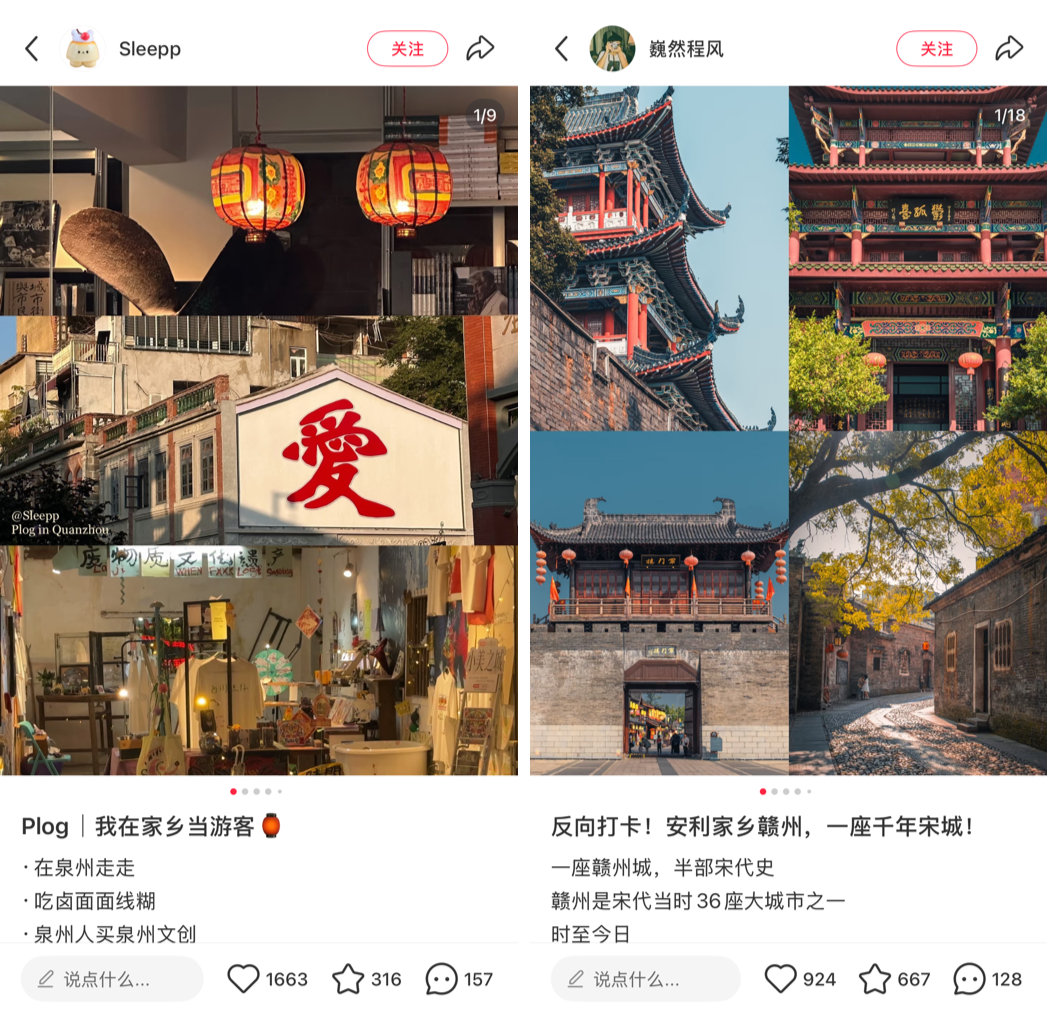Like the post with 1663 likes
Image resolution: width=1047 pixels, height=1022 pixels.
pyautogui.click(x=244, y=979)
